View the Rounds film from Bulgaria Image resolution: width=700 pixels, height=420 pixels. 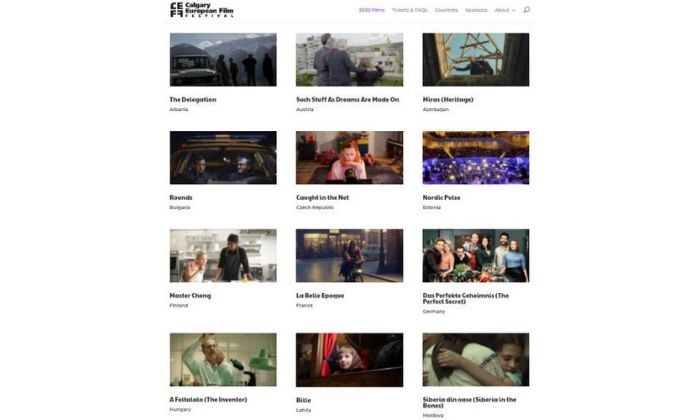point(222,158)
